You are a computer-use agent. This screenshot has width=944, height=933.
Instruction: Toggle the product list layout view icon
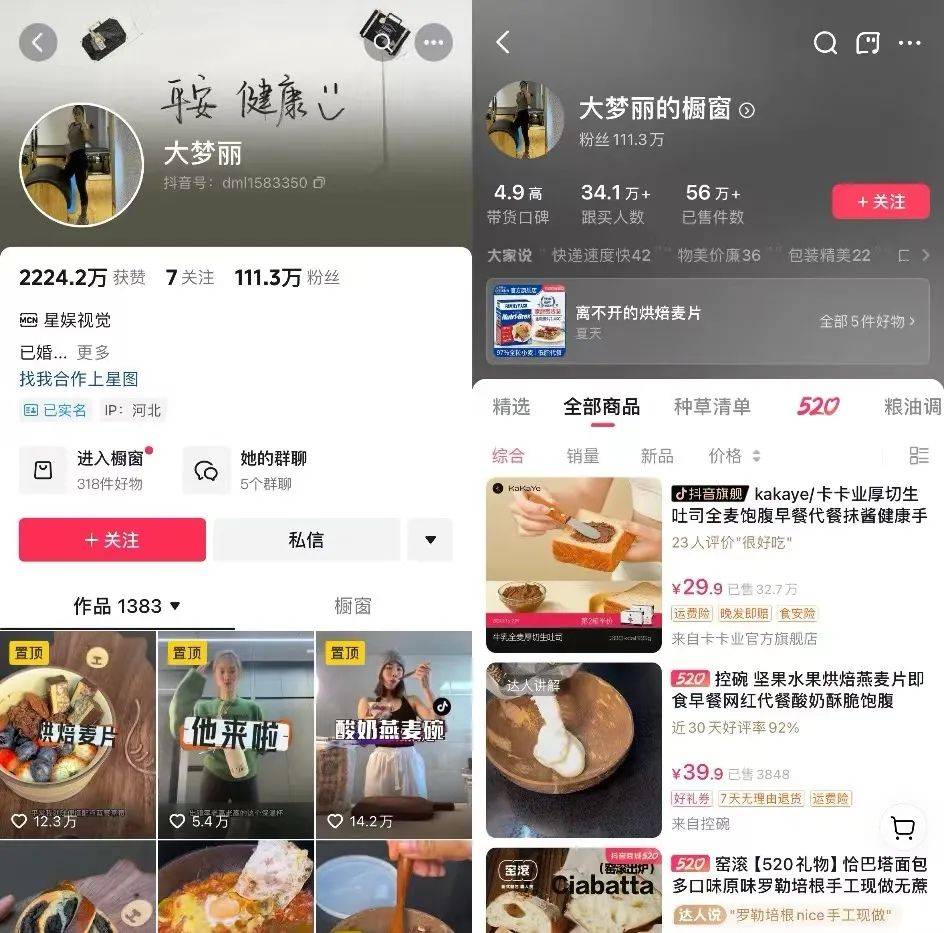919,456
